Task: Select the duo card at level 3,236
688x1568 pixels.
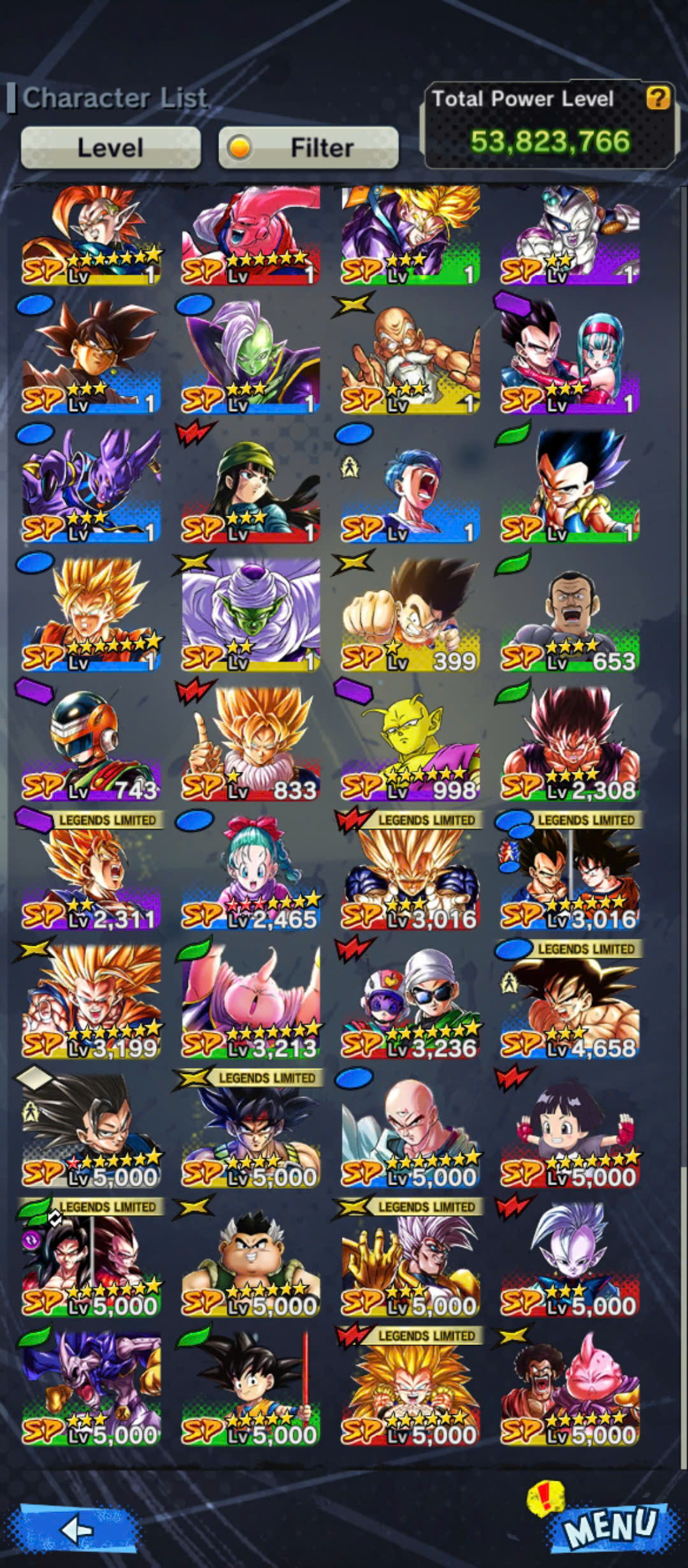Action: (x=410, y=1001)
